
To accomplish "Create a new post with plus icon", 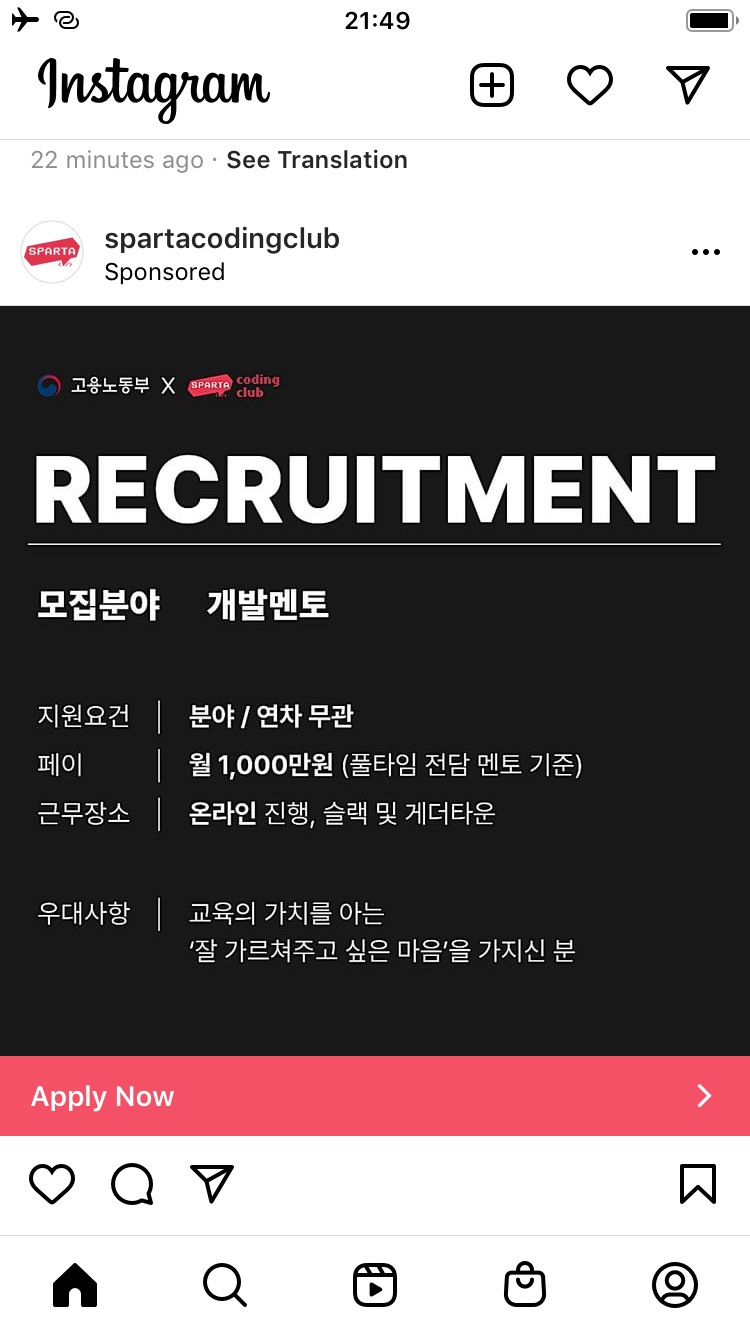I will (491, 86).
